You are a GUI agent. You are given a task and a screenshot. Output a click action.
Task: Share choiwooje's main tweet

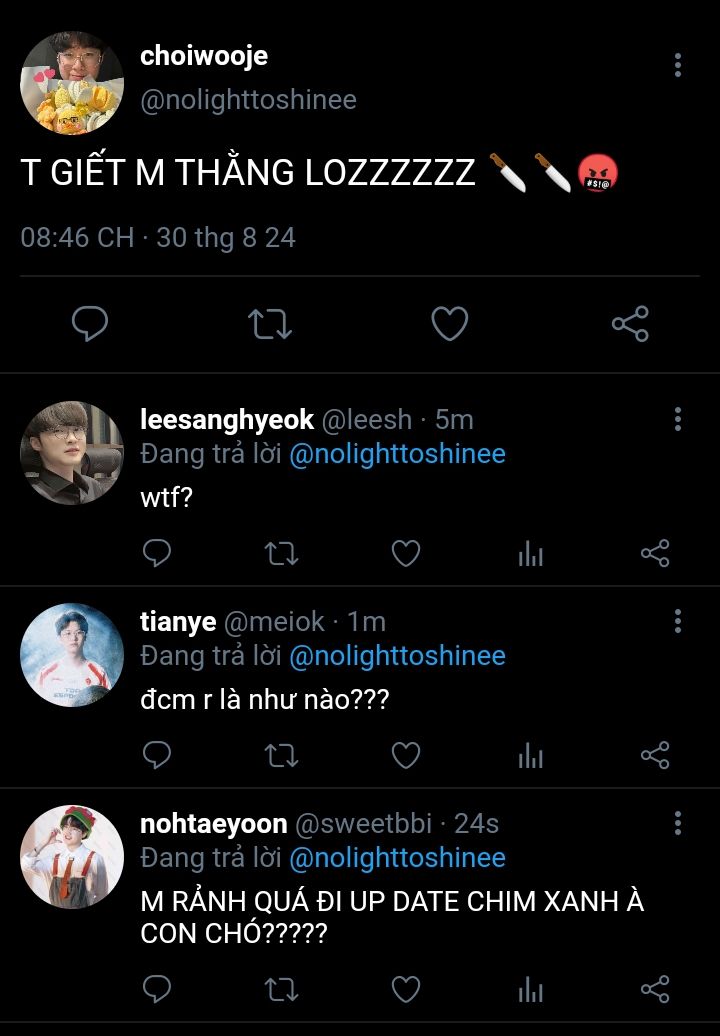click(x=630, y=324)
